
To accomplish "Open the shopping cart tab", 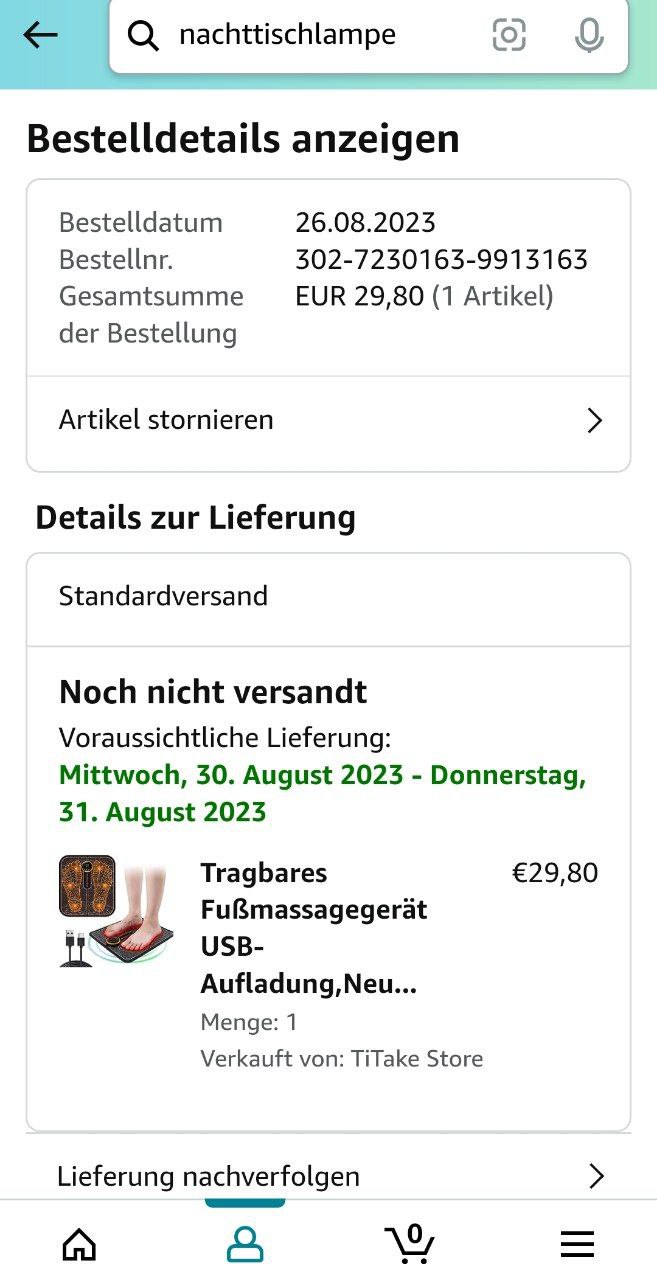I will click(x=410, y=1243).
